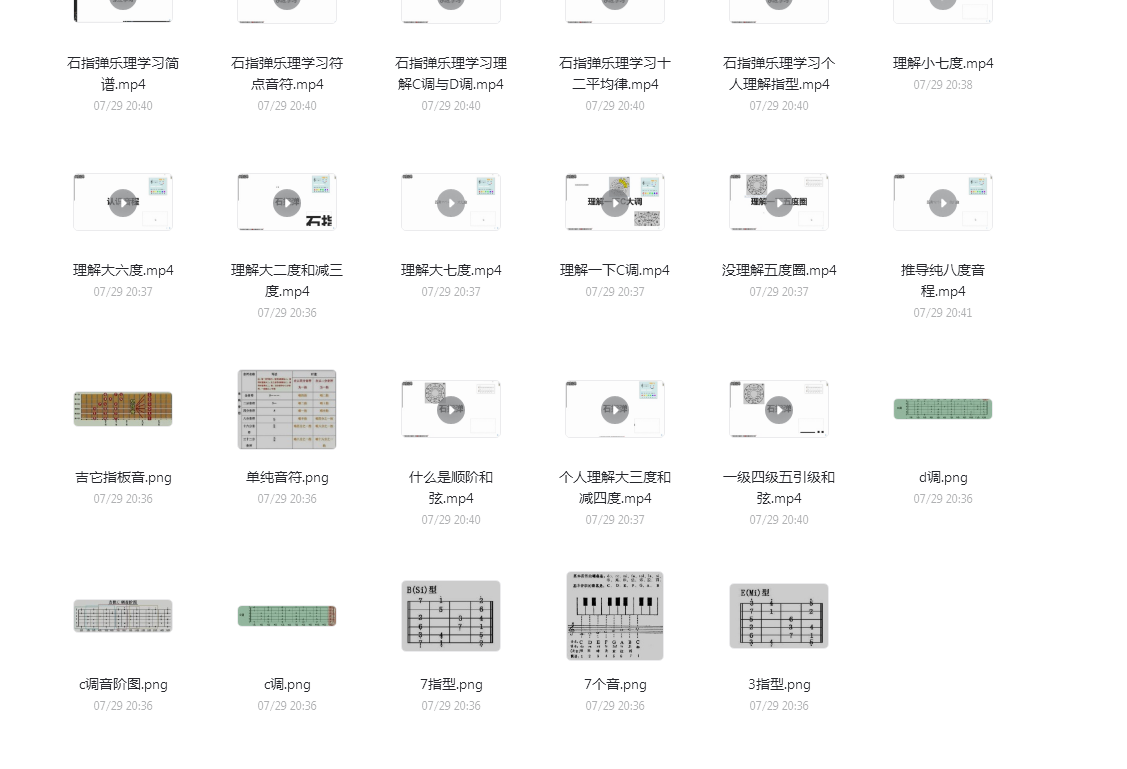View c调.png picture
Screen dimensions: 1127x769
pyautogui.click(x=287, y=616)
